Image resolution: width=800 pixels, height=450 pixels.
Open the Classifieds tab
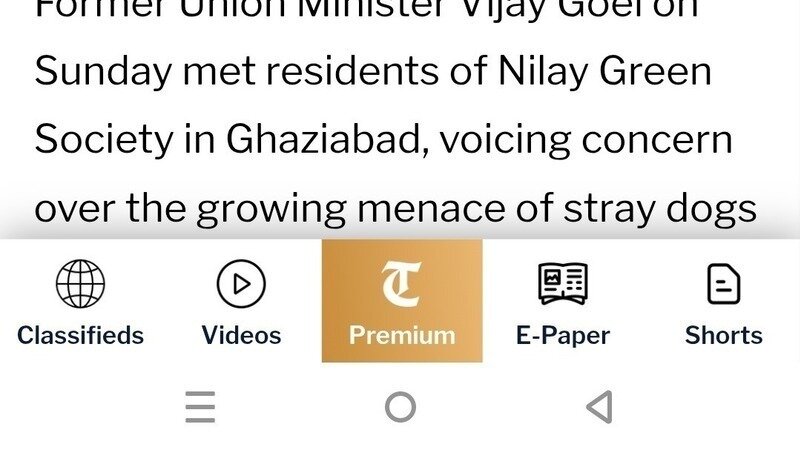pyautogui.click(x=80, y=302)
